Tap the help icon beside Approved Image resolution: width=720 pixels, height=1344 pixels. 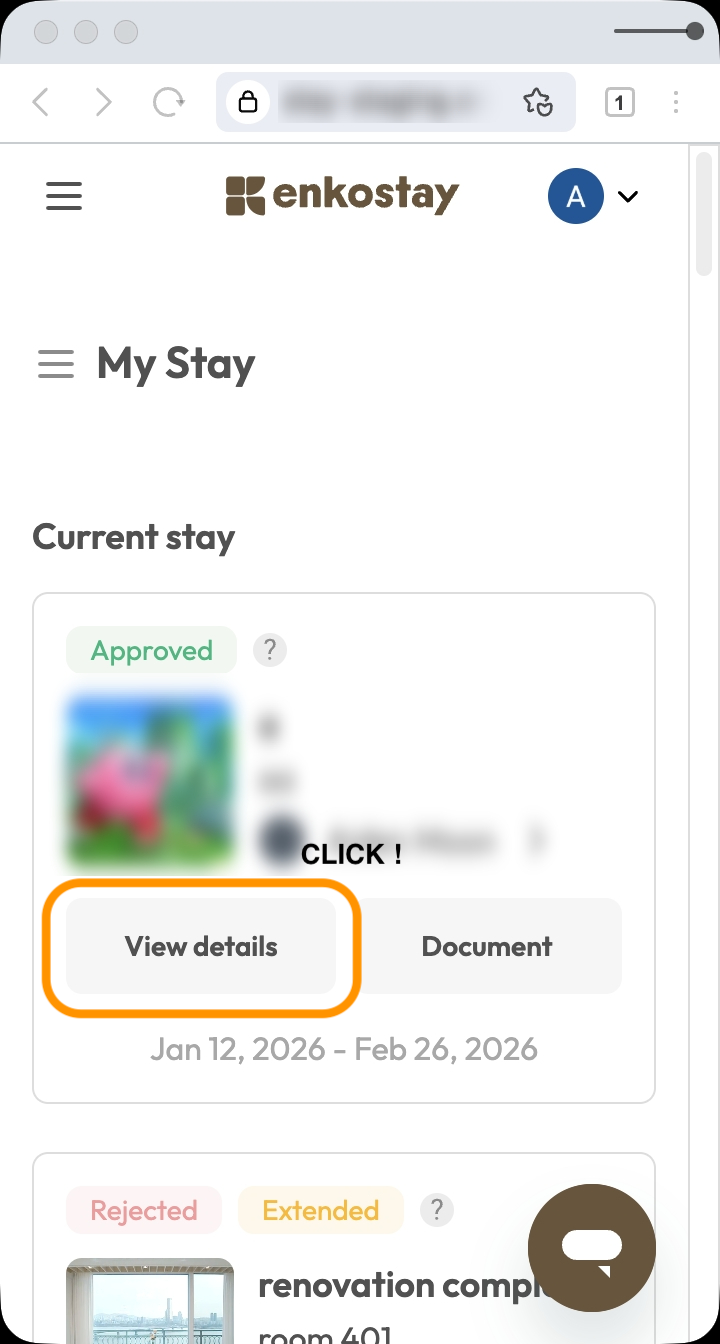click(x=270, y=650)
